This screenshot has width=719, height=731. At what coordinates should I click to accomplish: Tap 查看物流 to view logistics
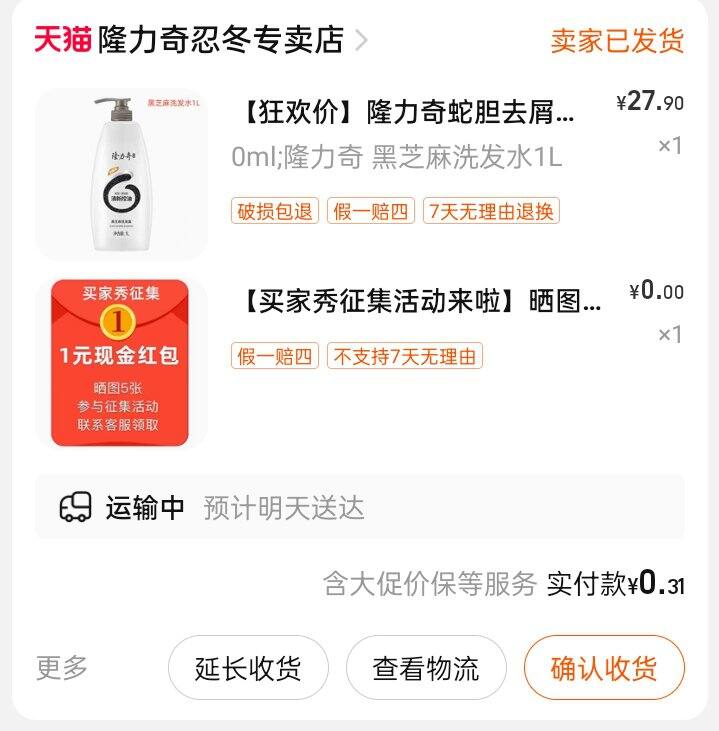(x=426, y=668)
